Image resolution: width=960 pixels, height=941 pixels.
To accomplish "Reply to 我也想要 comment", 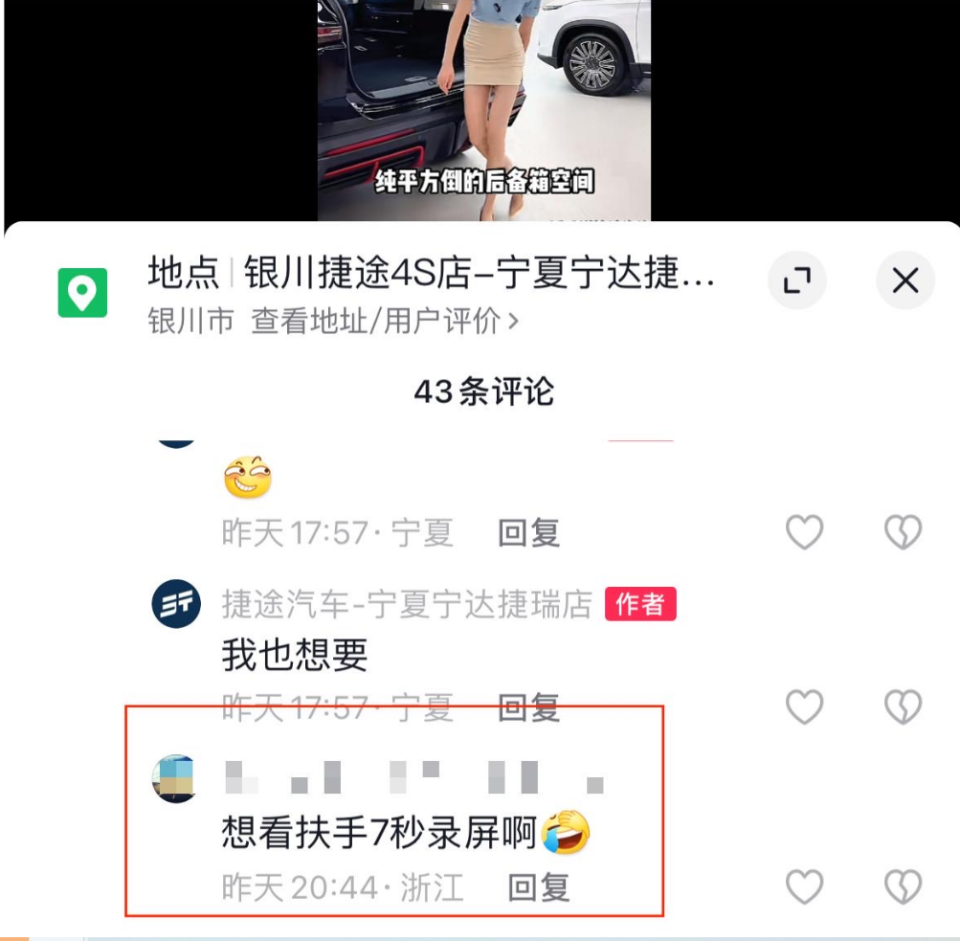I will [529, 708].
